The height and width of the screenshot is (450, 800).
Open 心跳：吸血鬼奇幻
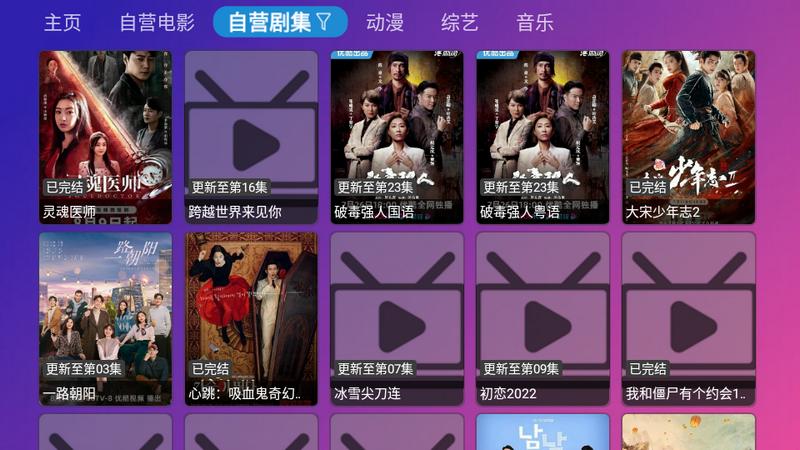tap(251, 319)
